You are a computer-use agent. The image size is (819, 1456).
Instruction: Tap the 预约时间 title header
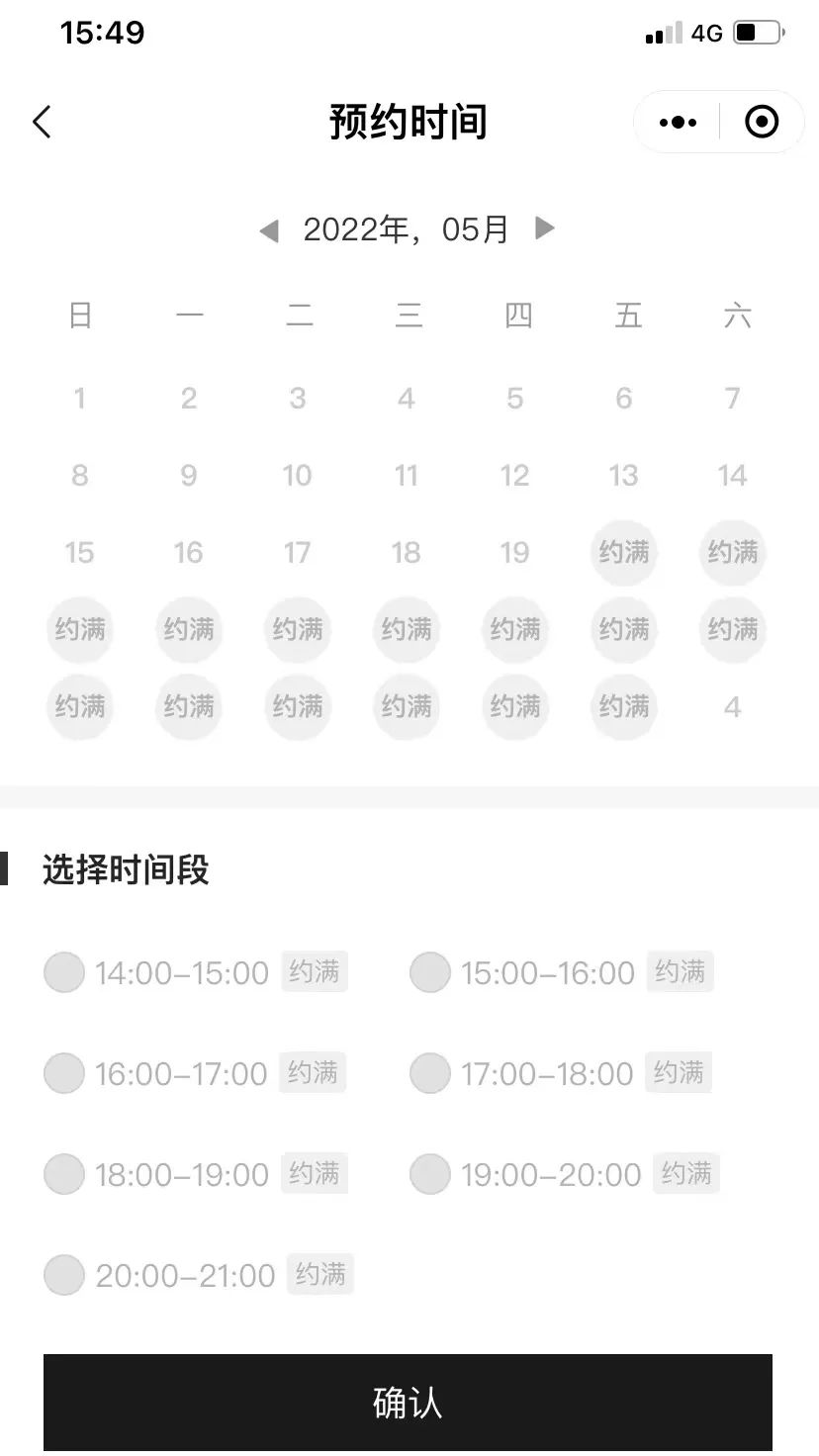pos(409,121)
